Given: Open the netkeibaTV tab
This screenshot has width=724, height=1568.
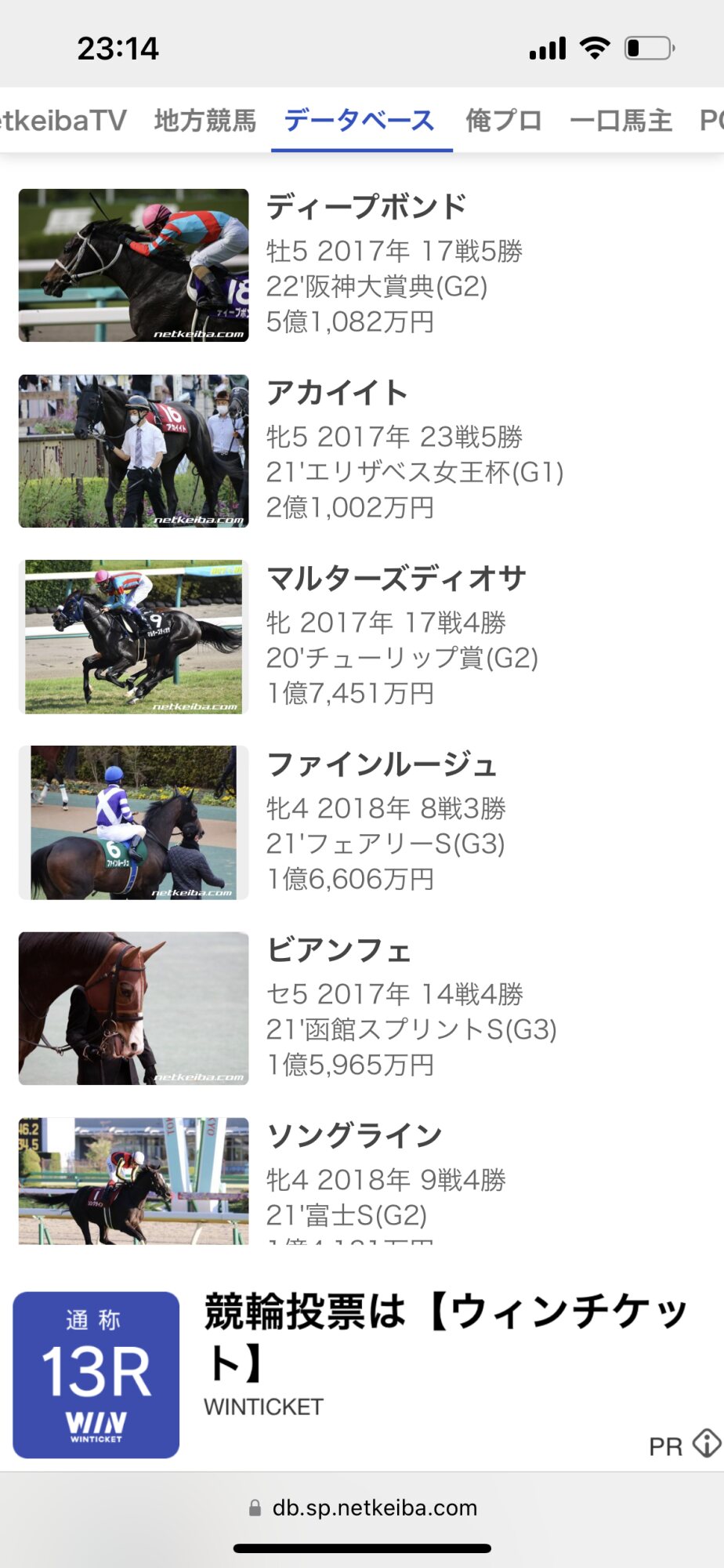Looking at the screenshot, I should tap(63, 121).
